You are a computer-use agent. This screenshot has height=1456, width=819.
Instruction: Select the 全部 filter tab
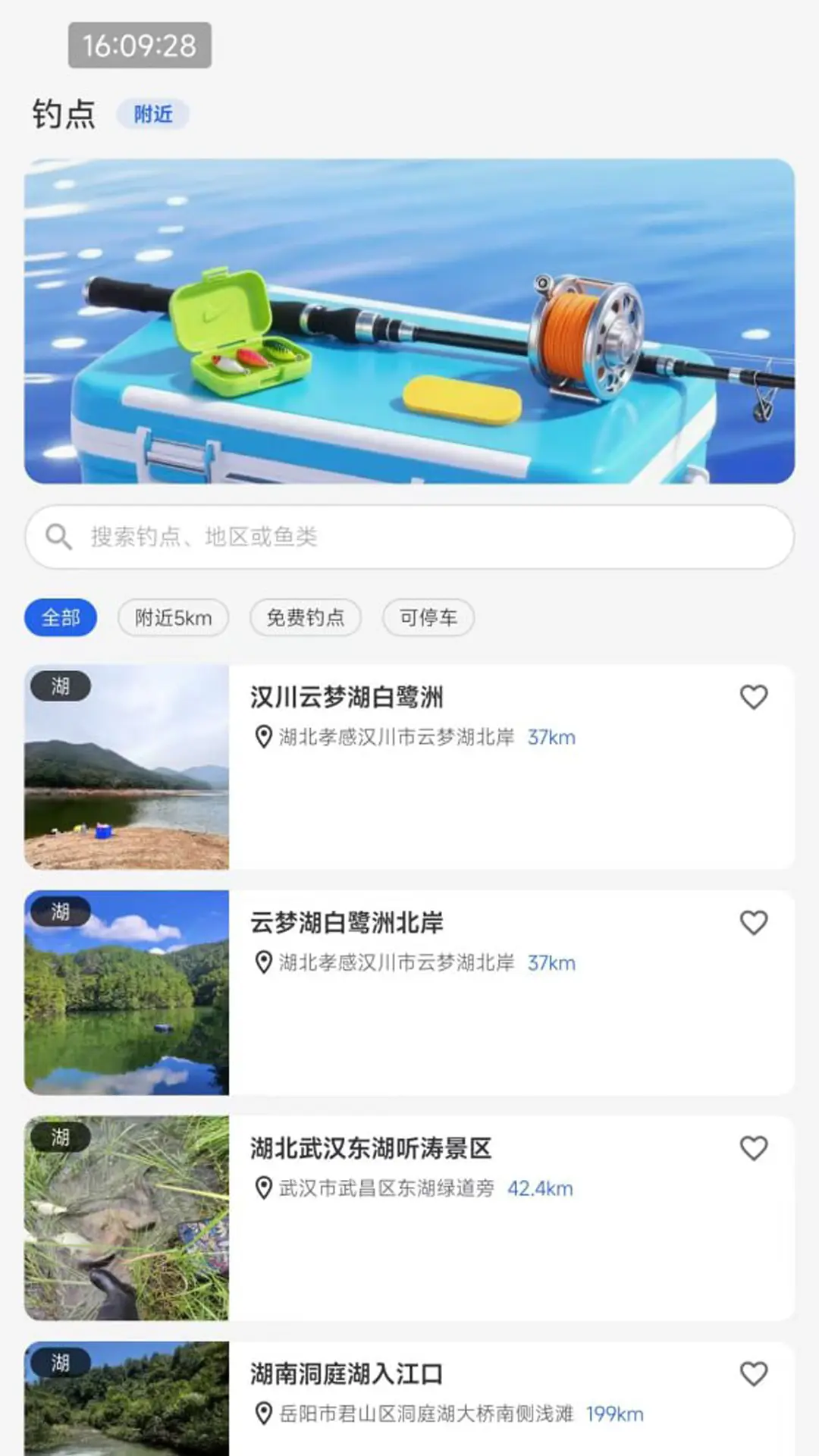[61, 617]
